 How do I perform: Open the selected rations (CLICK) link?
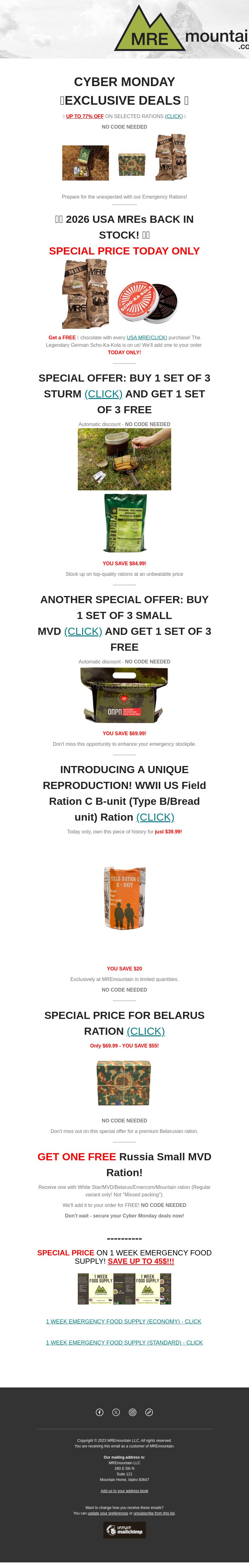tap(173, 116)
